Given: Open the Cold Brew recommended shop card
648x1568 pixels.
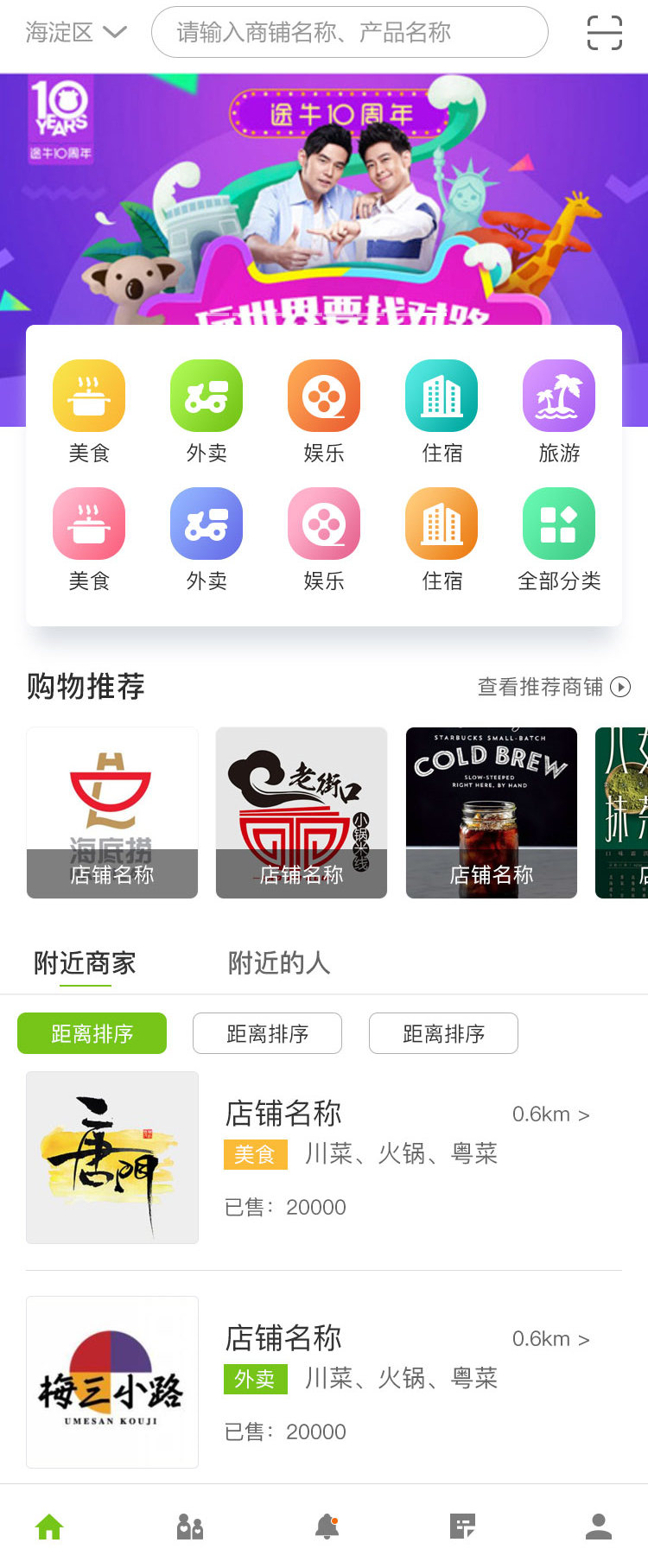Looking at the screenshot, I should (x=491, y=812).
